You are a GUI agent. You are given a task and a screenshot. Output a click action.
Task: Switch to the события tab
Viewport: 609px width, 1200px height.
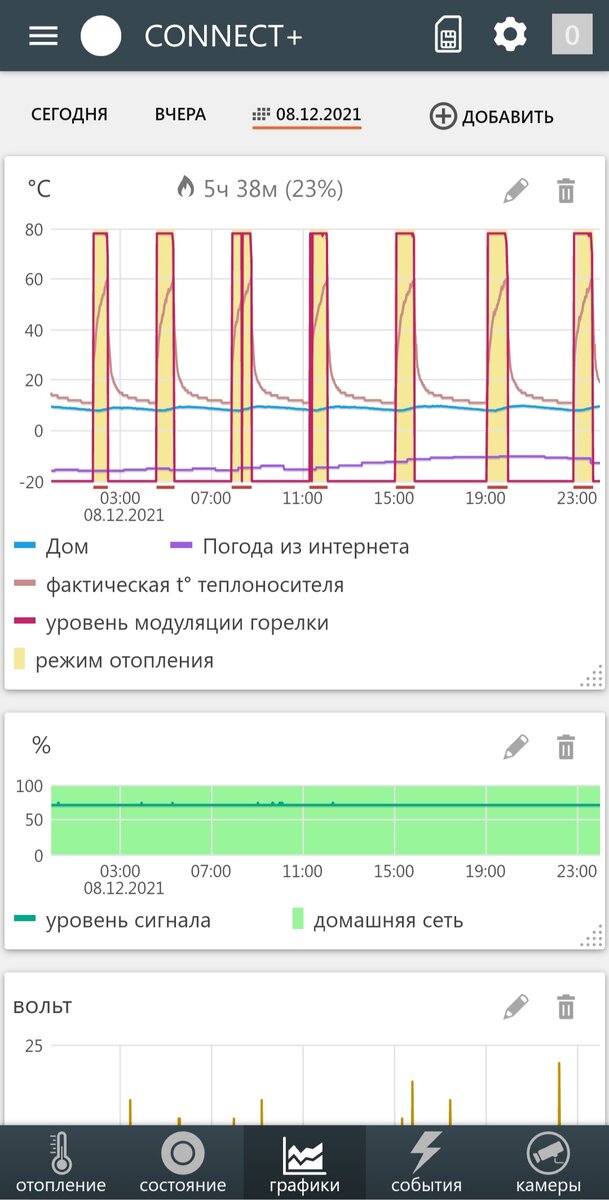click(x=426, y=1162)
